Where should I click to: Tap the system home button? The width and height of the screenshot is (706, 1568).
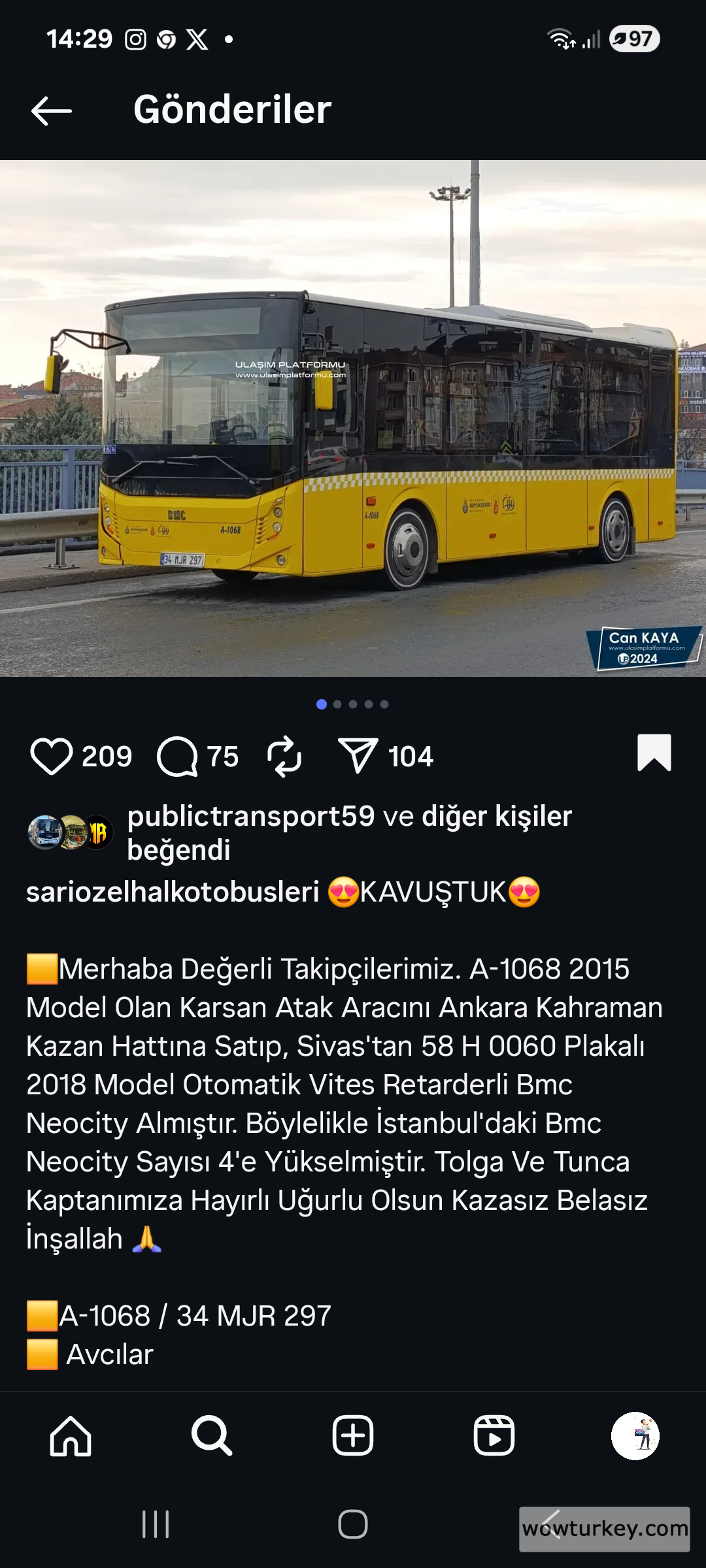(x=353, y=1524)
